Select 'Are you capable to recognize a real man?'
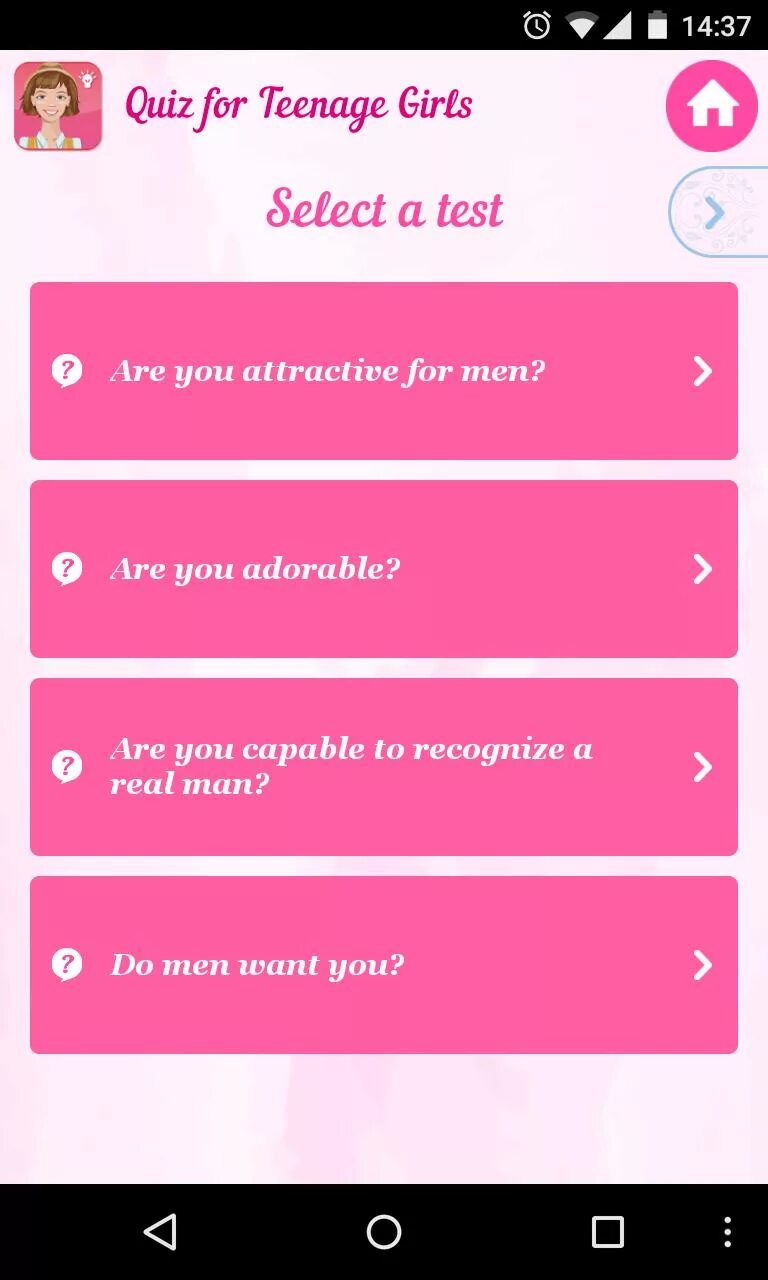The width and height of the screenshot is (768, 1280). click(x=384, y=767)
